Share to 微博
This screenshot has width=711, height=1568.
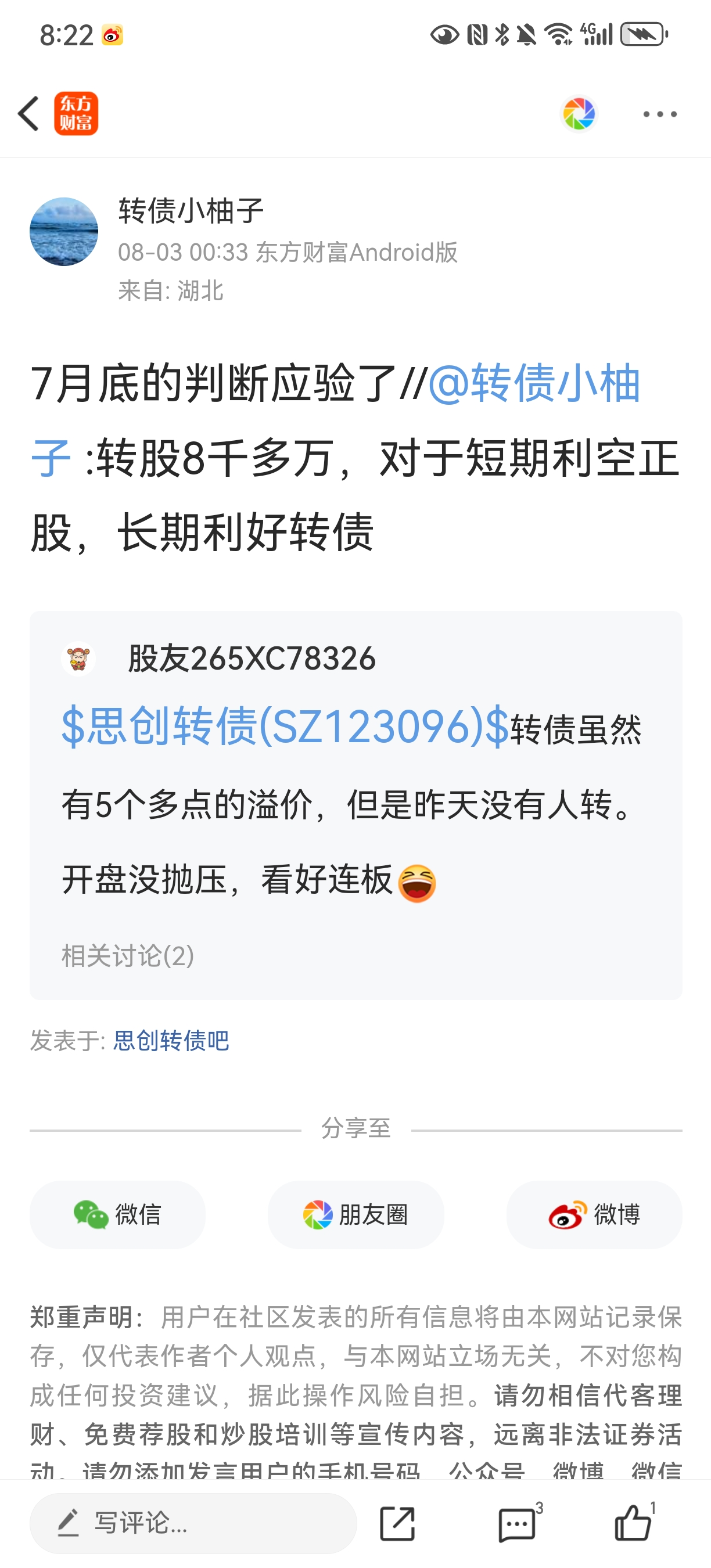pos(594,1214)
